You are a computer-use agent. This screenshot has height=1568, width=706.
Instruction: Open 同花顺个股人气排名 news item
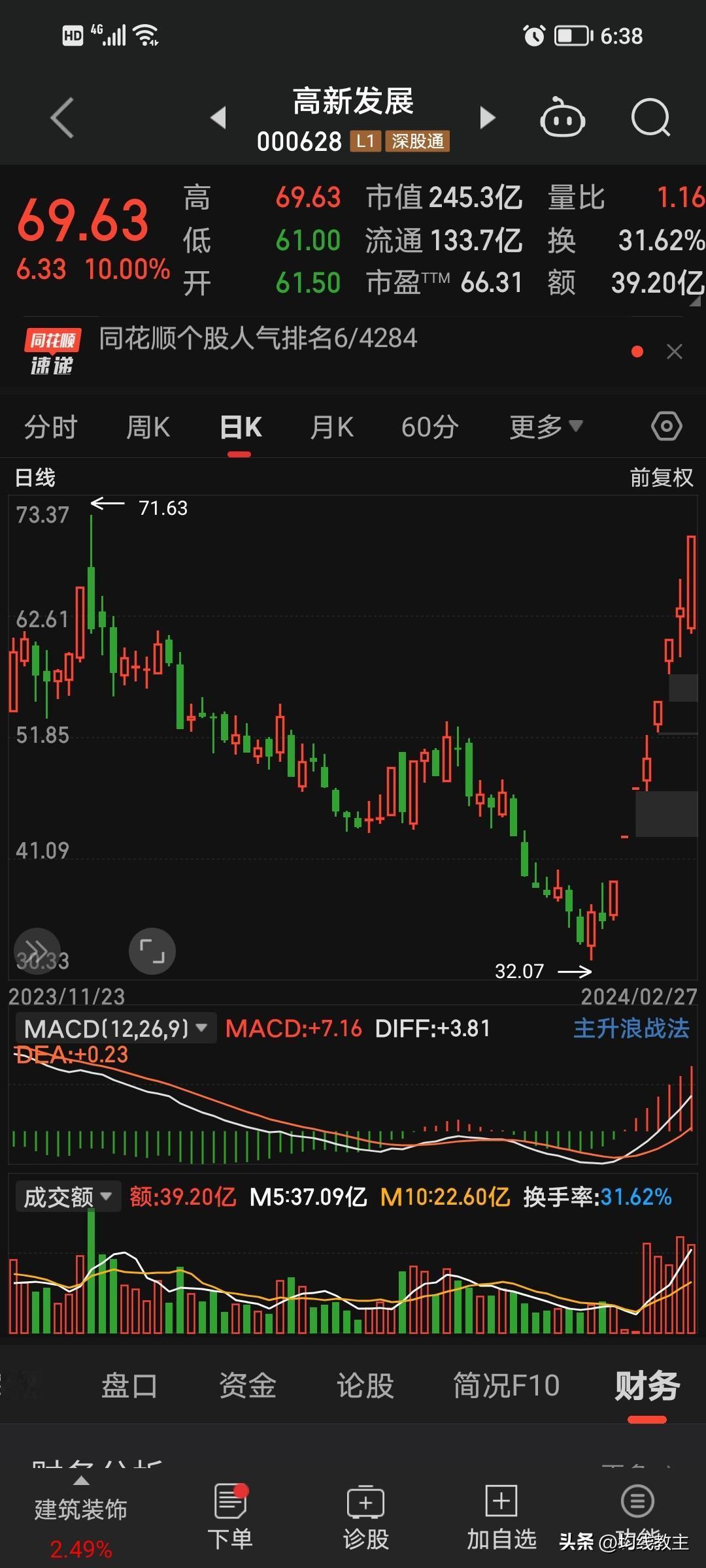(x=258, y=338)
